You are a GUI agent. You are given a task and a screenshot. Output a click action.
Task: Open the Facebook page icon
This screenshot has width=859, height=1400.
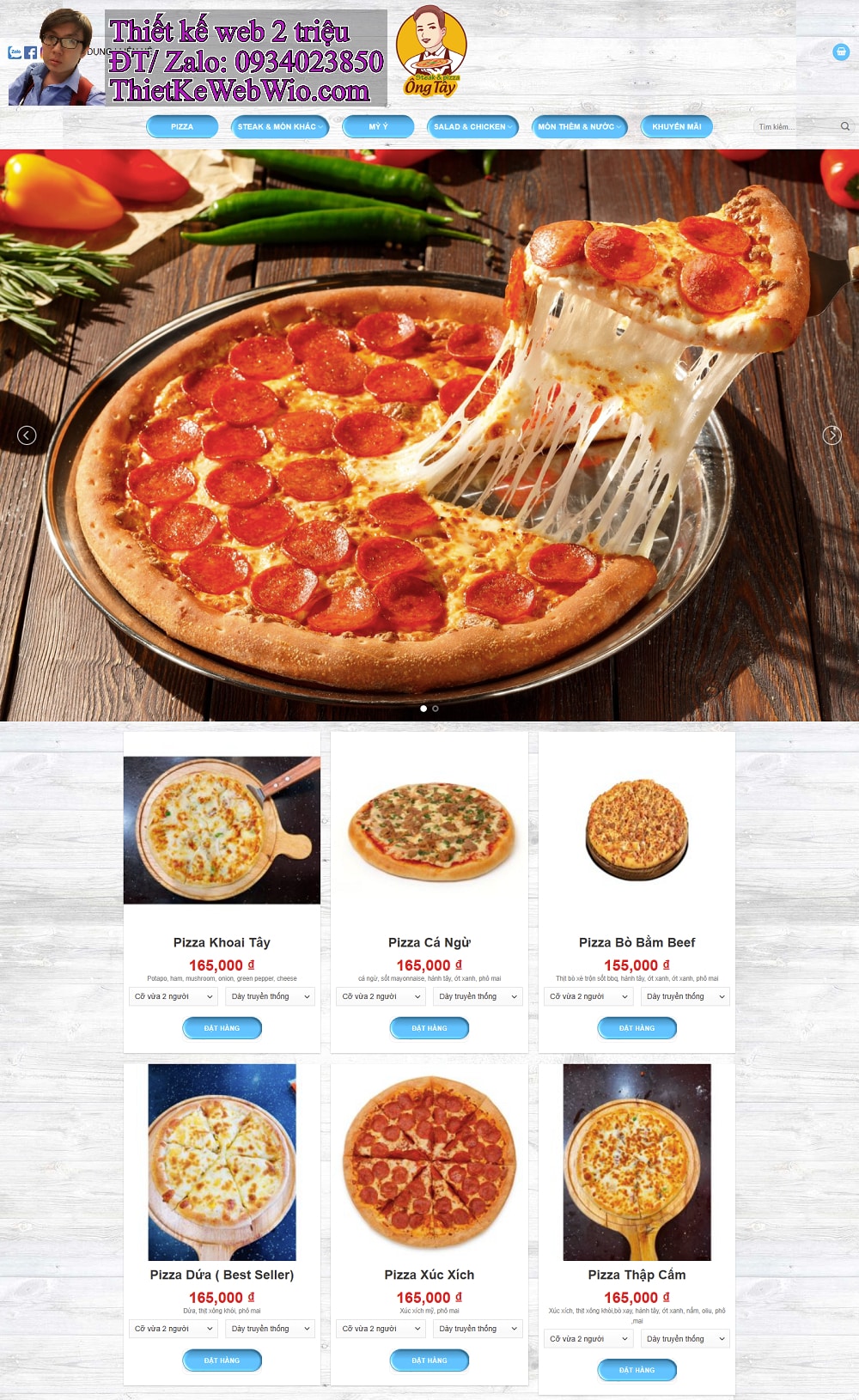point(31,53)
